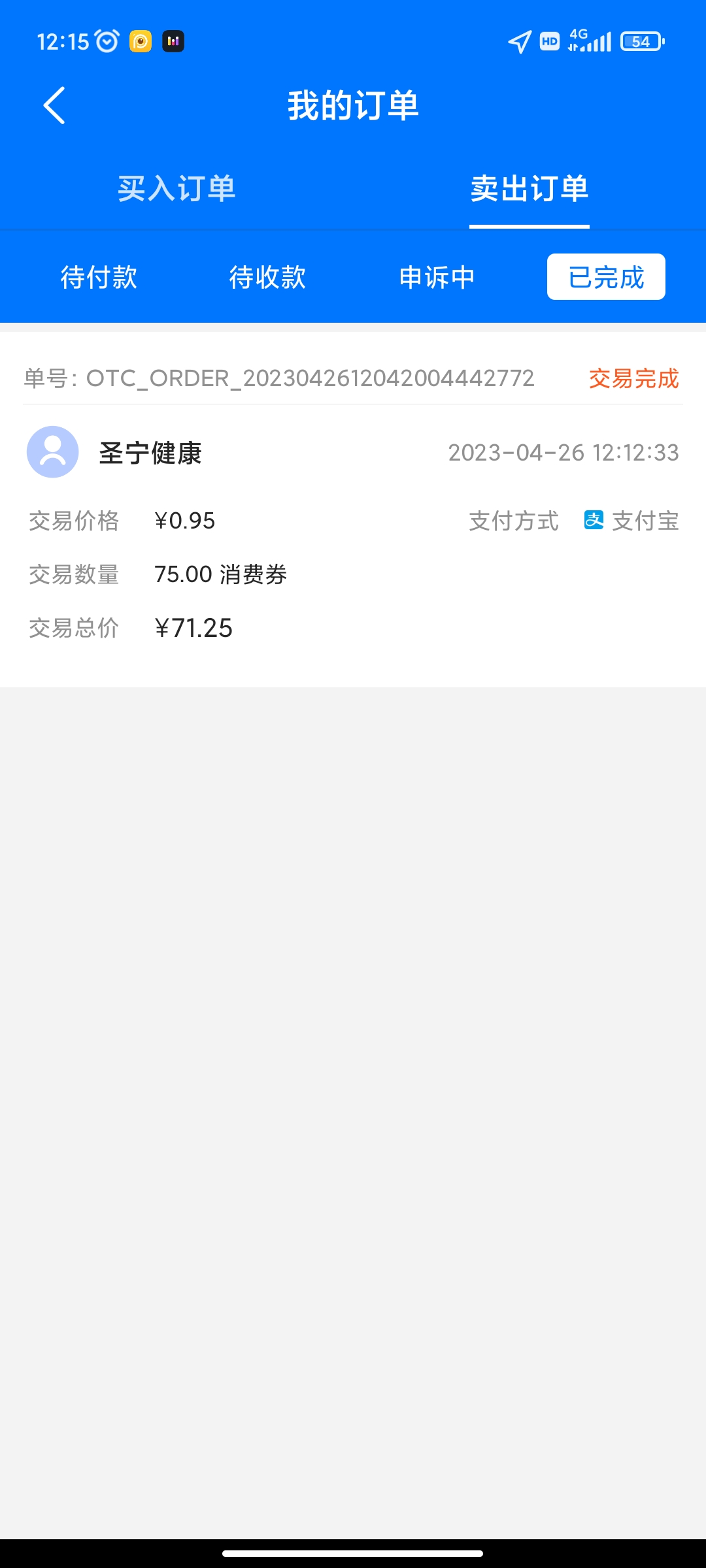Open the order dated 2023-04-26 12:12:33
Screen dimensions: 706x1568
(566, 452)
